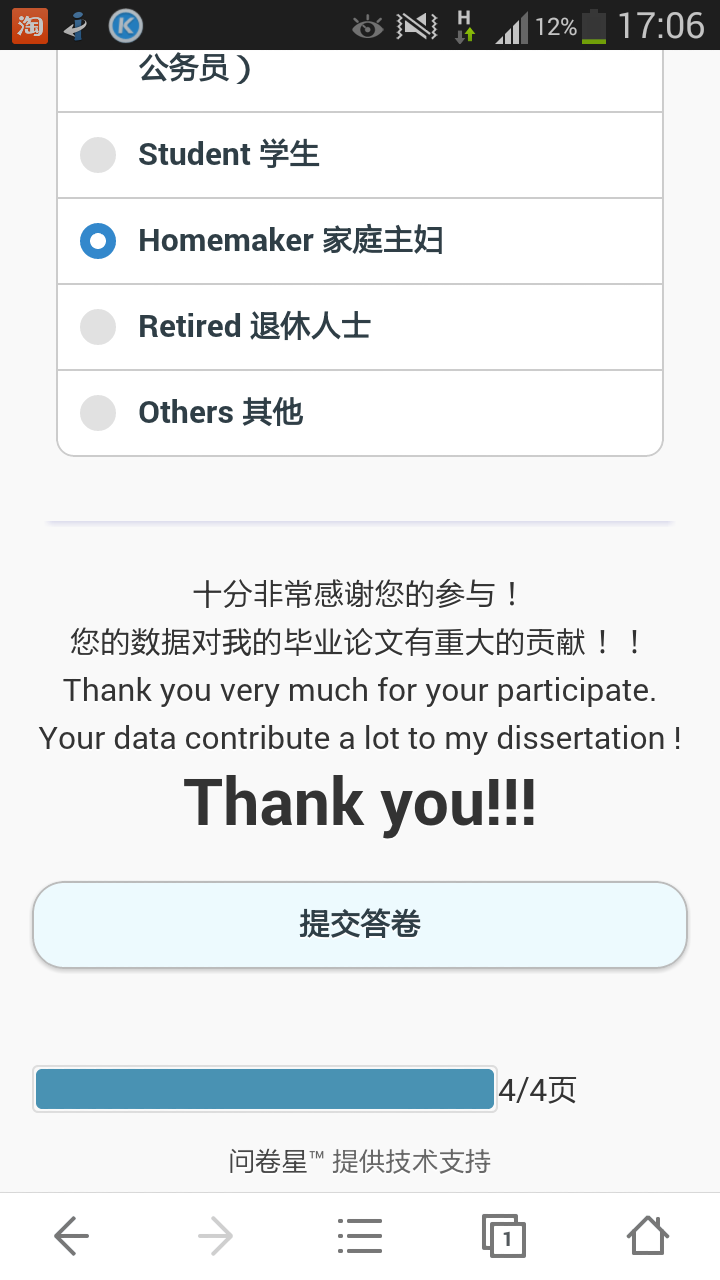720x1280 pixels.
Task: Go back to the previous page
Action: click(x=71, y=1237)
